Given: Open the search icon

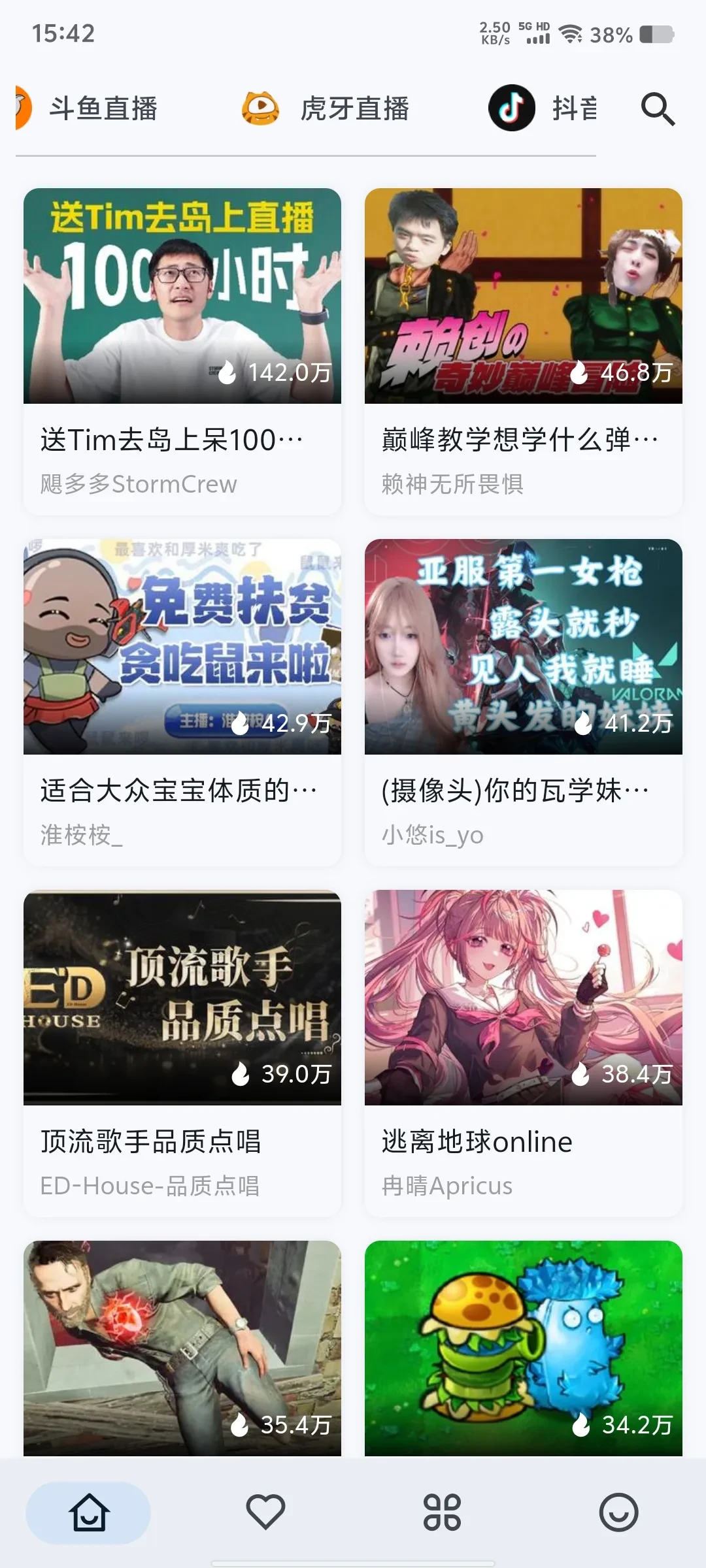Looking at the screenshot, I should point(657,109).
